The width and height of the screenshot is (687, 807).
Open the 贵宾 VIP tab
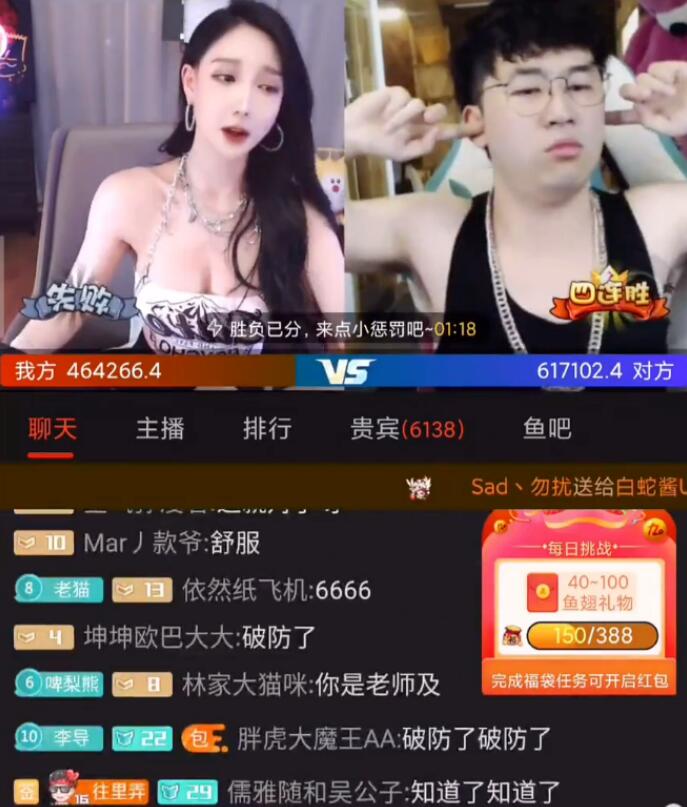[406, 429]
